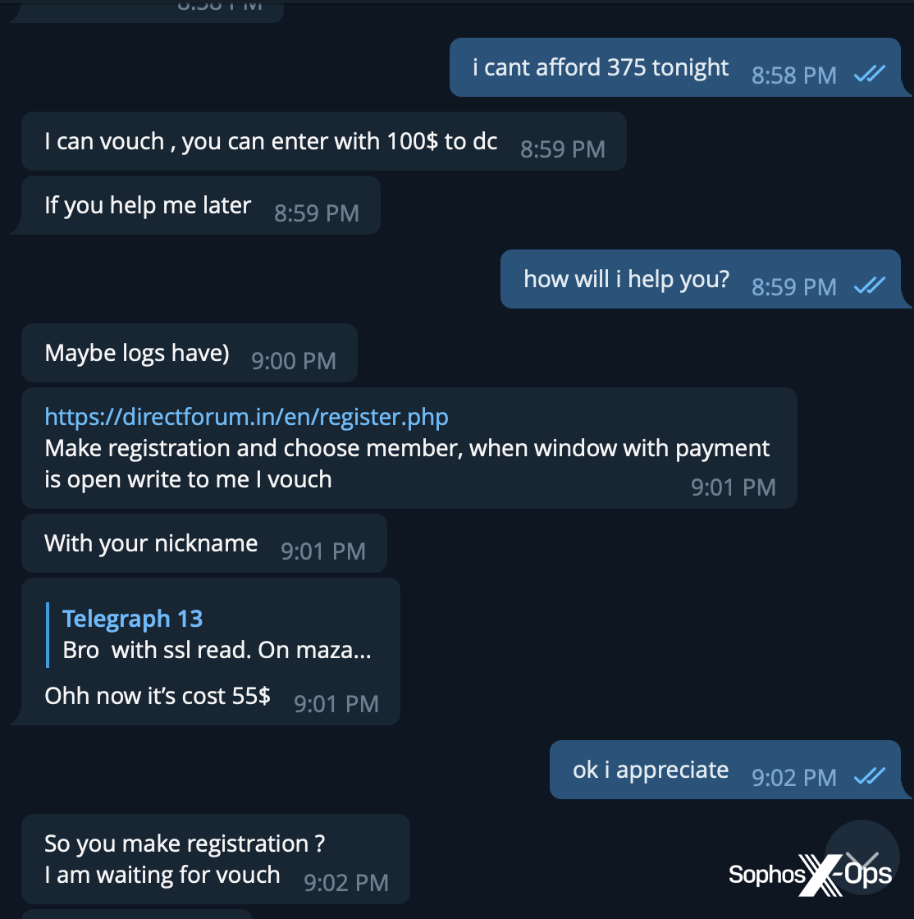Image resolution: width=914 pixels, height=919 pixels.
Task: Tap the scroll-to-bottom arrow button
Action: tap(861, 858)
